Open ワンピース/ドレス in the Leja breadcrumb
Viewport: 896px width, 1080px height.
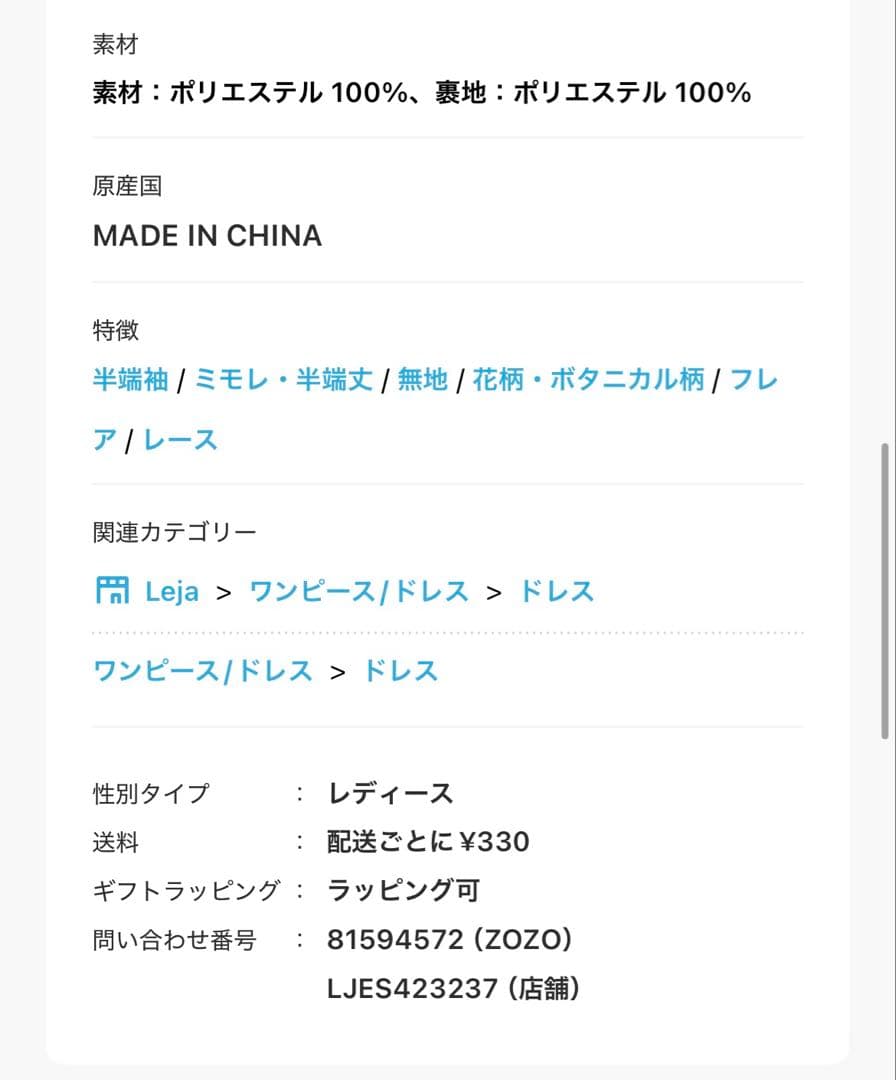[x=358, y=591]
